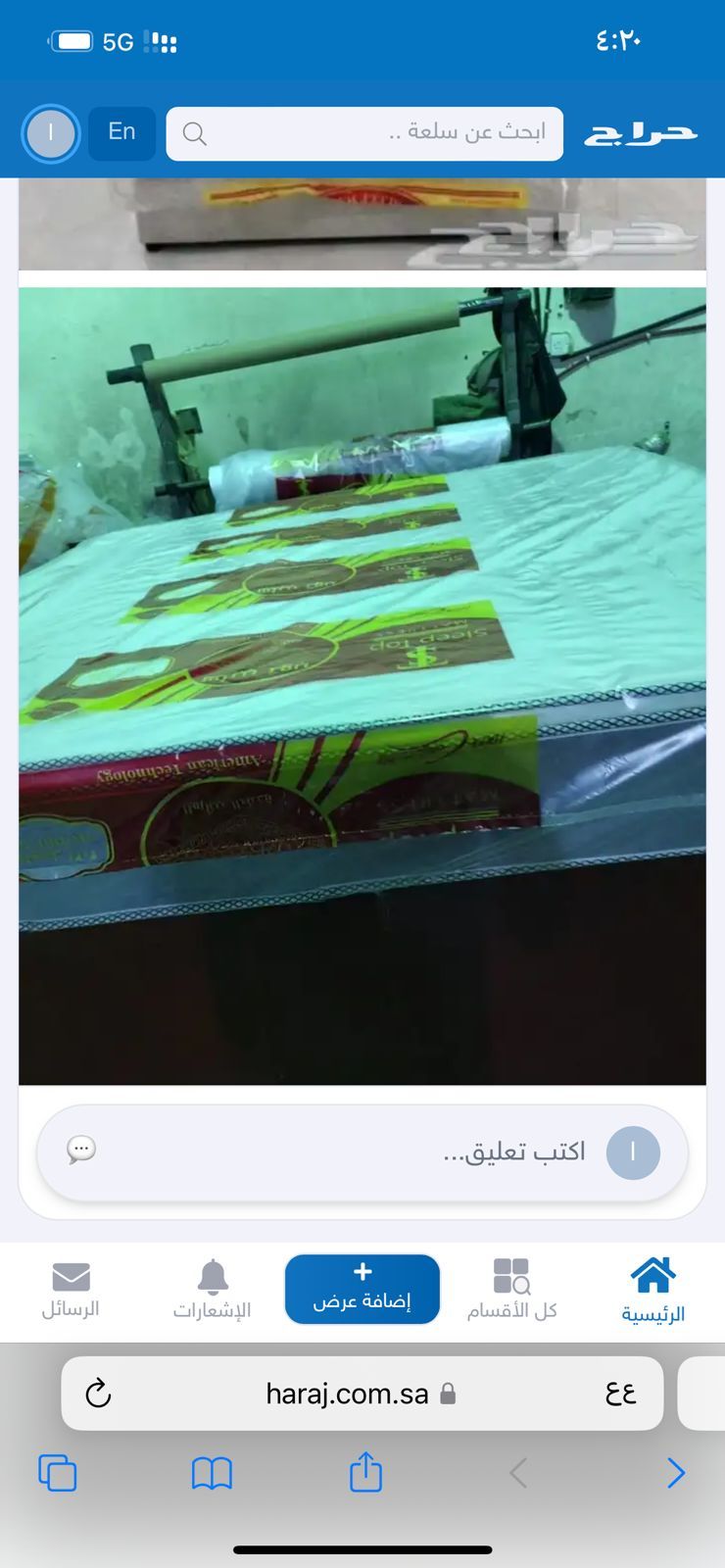Open the mattress photo in the listing
The height and width of the screenshot is (1568, 725).
pyautogui.click(x=362, y=685)
